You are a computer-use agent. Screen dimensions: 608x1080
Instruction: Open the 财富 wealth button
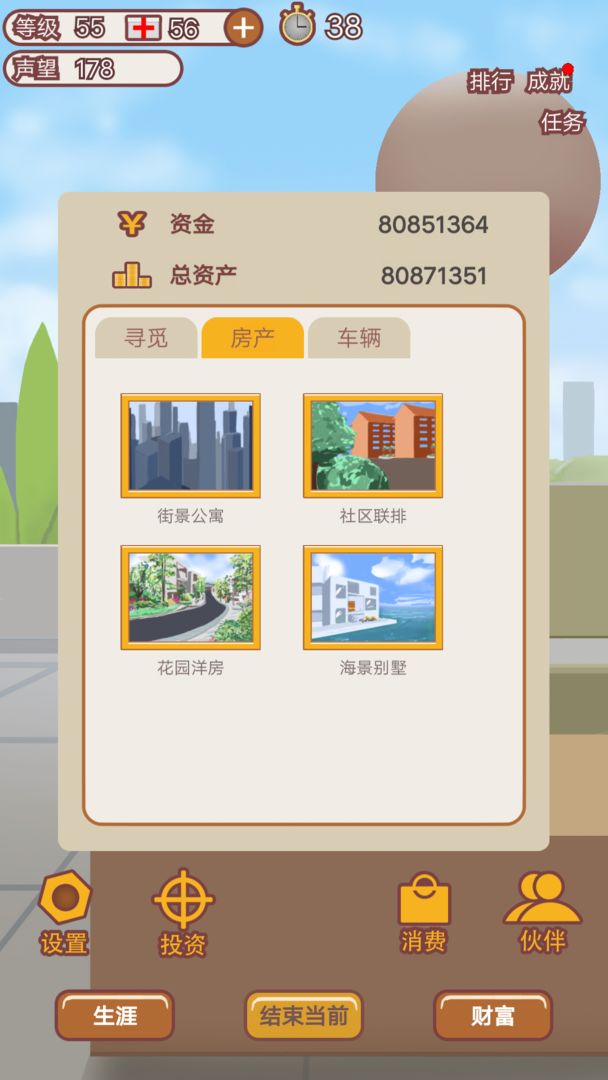492,1016
